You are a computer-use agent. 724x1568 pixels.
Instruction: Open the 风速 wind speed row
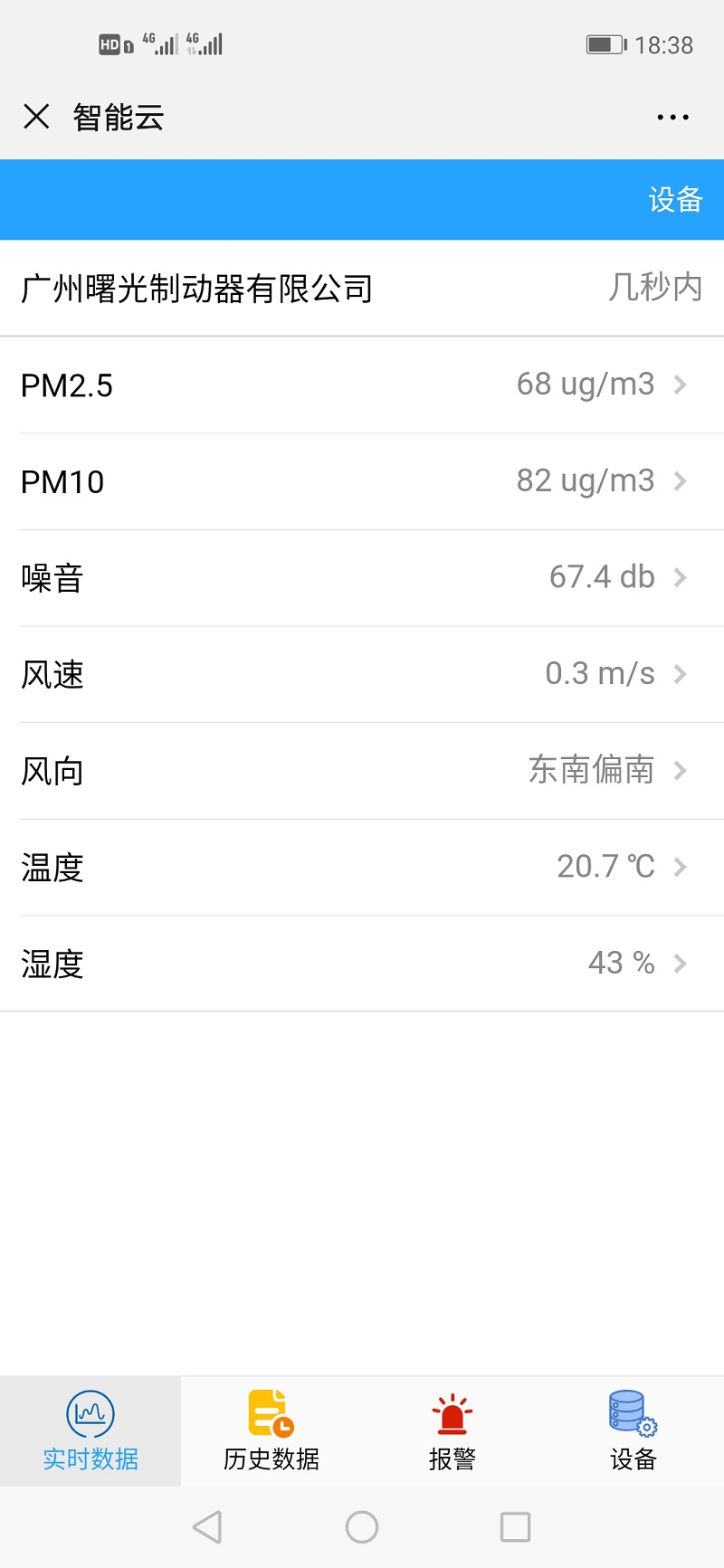362,674
